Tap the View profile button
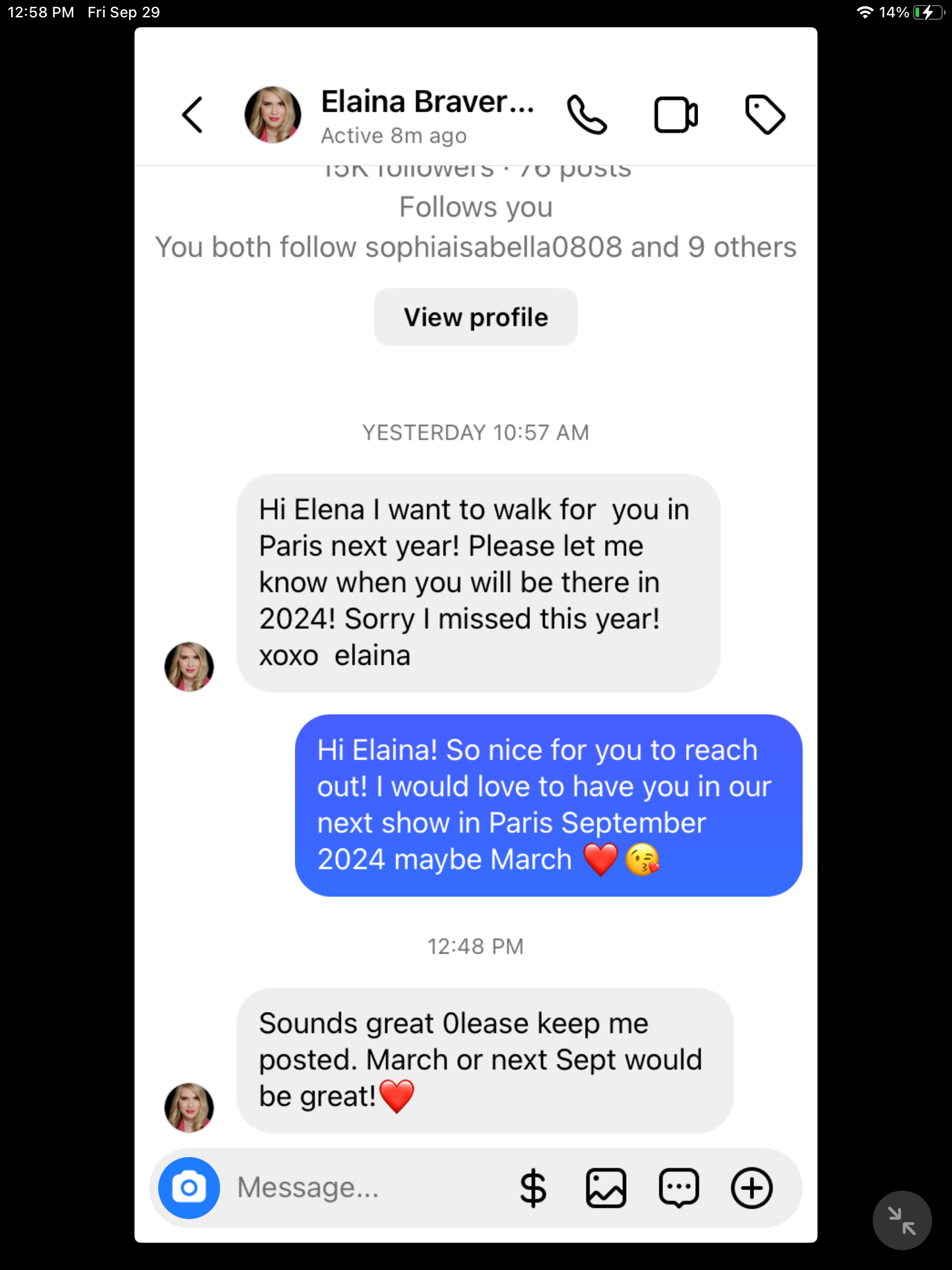 pyautogui.click(x=475, y=317)
